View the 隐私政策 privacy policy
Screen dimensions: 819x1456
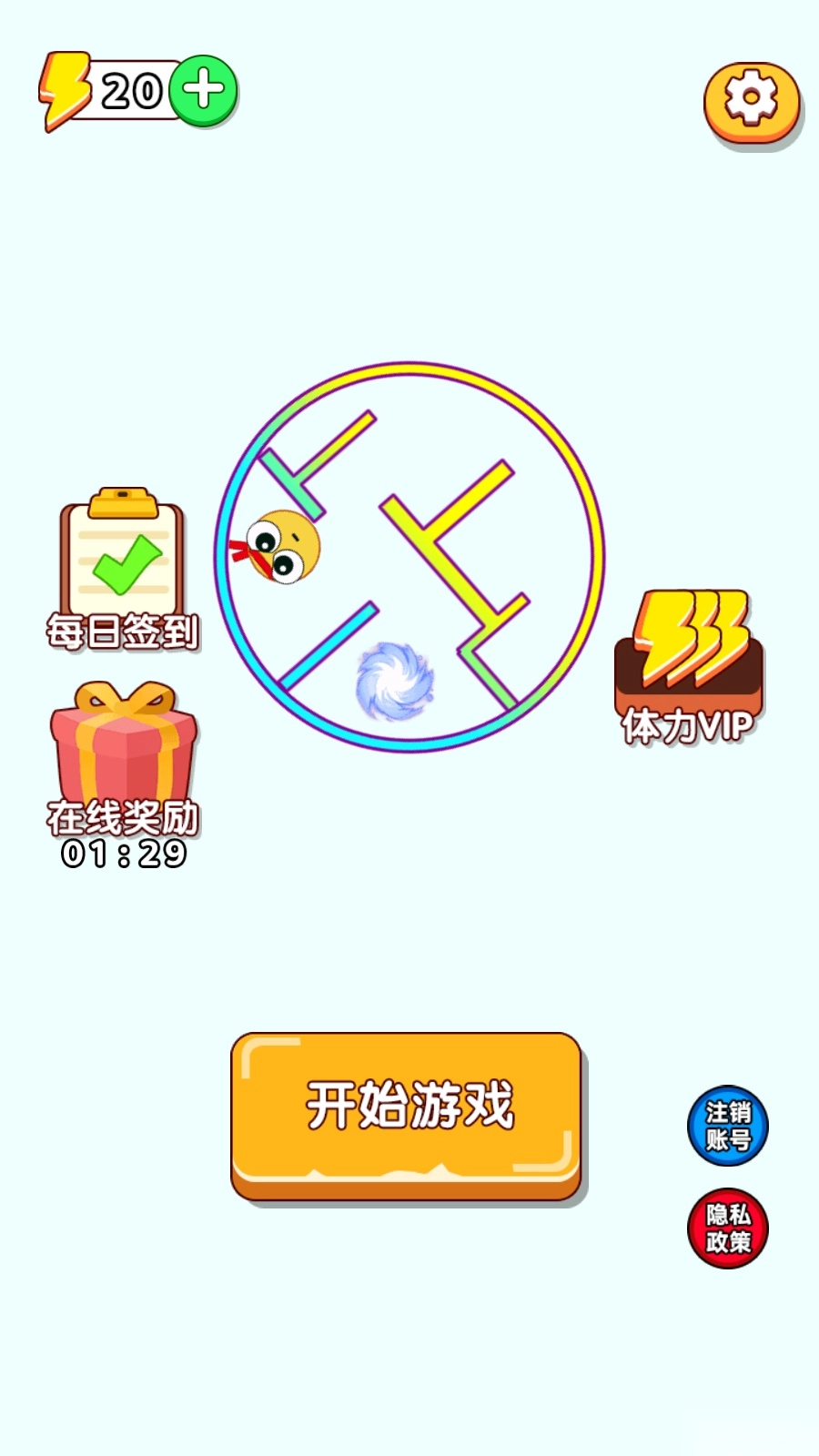pos(727,1228)
